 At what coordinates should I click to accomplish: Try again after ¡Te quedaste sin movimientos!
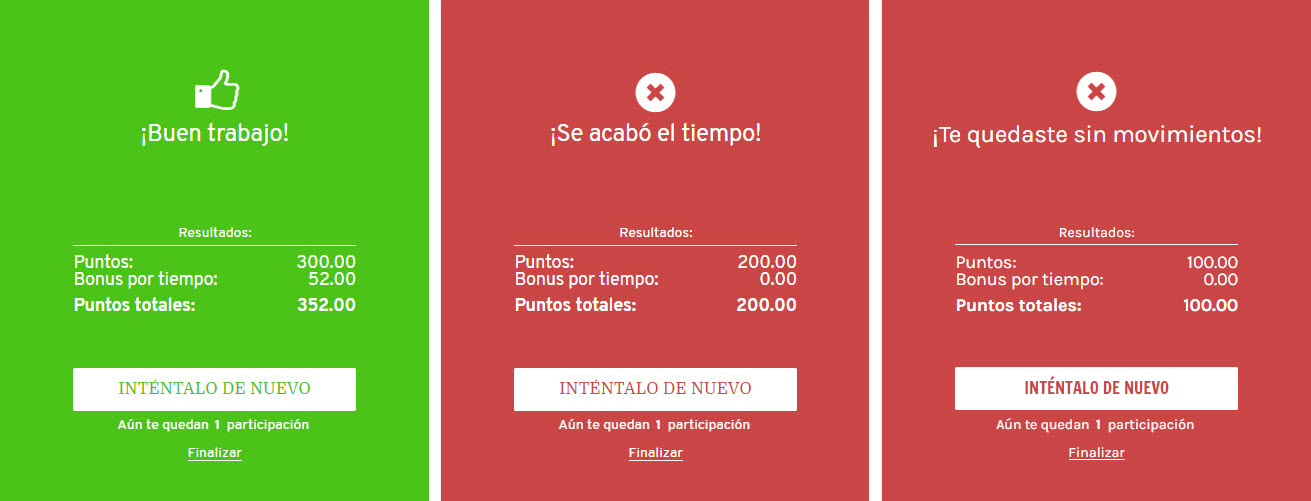1096,388
